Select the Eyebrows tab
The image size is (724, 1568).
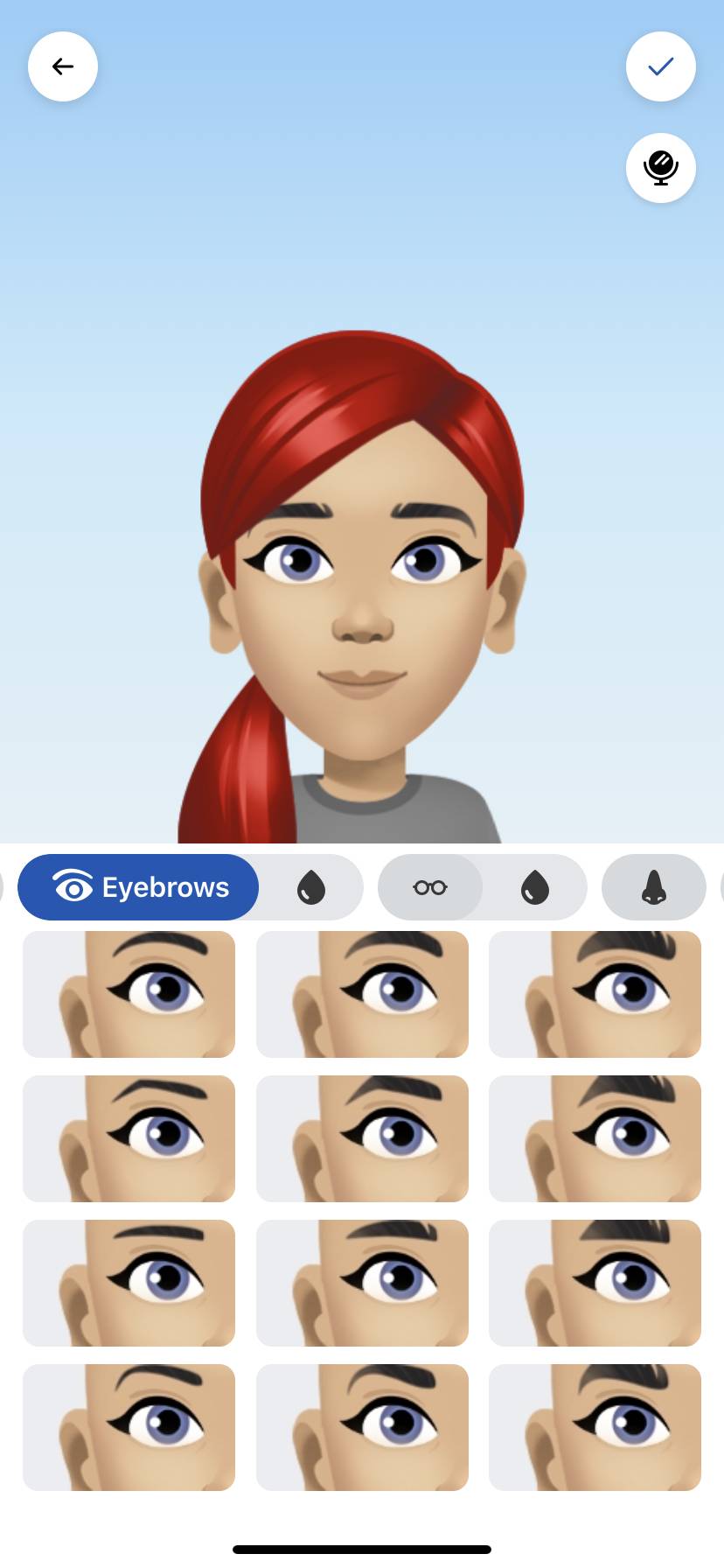click(x=138, y=887)
